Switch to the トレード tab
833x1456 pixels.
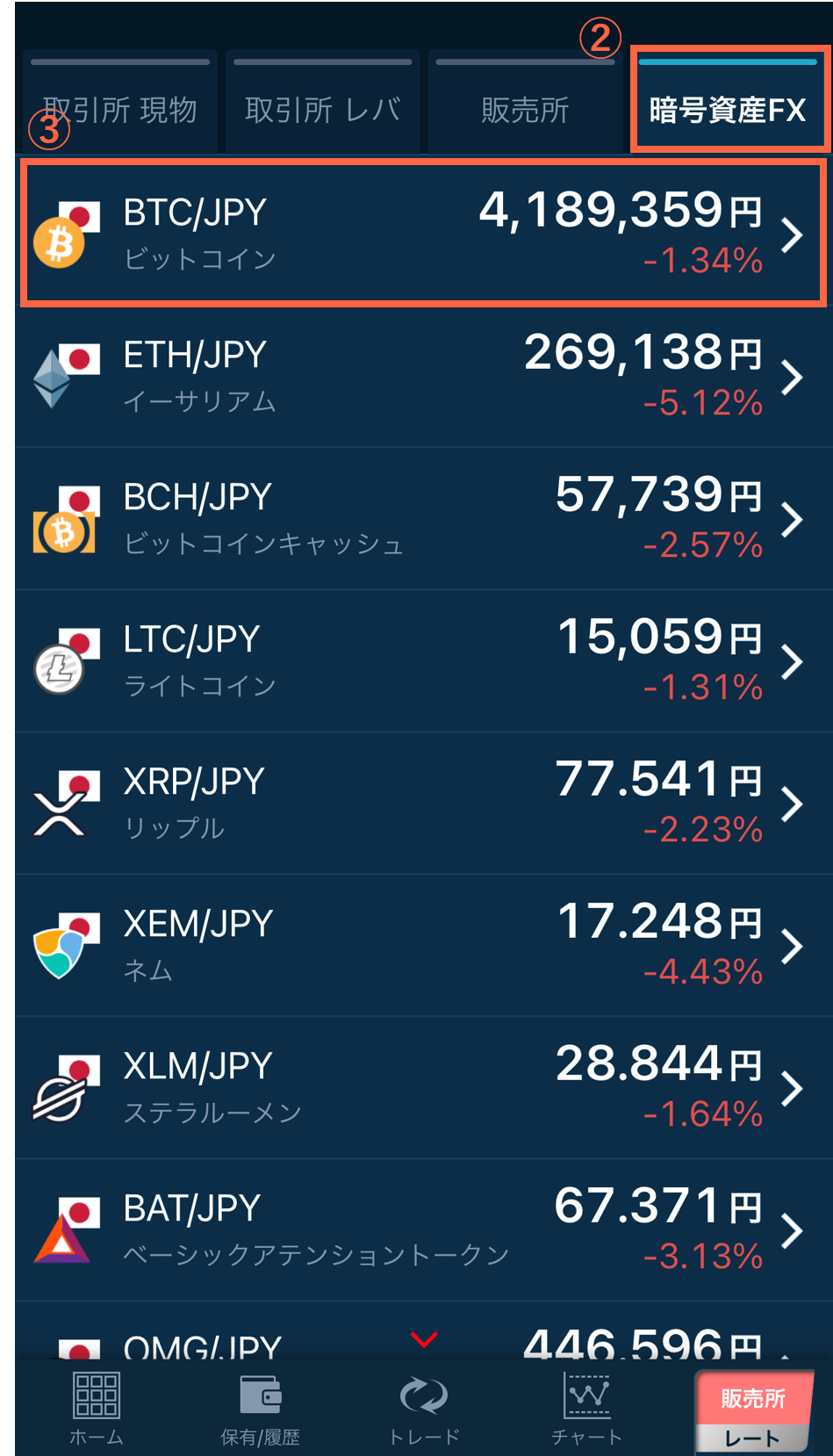click(424, 1409)
